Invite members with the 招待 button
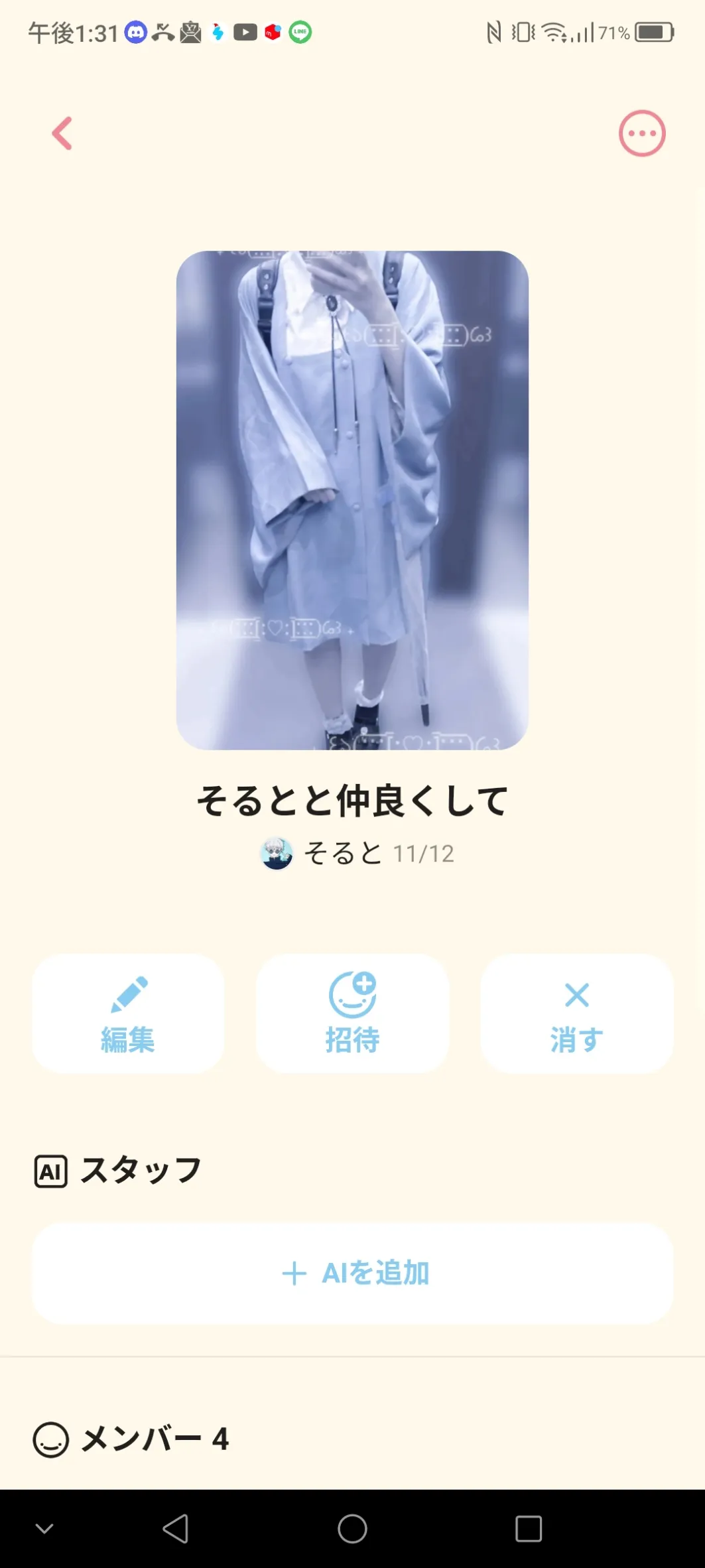The height and width of the screenshot is (1568, 705). 352,1013
